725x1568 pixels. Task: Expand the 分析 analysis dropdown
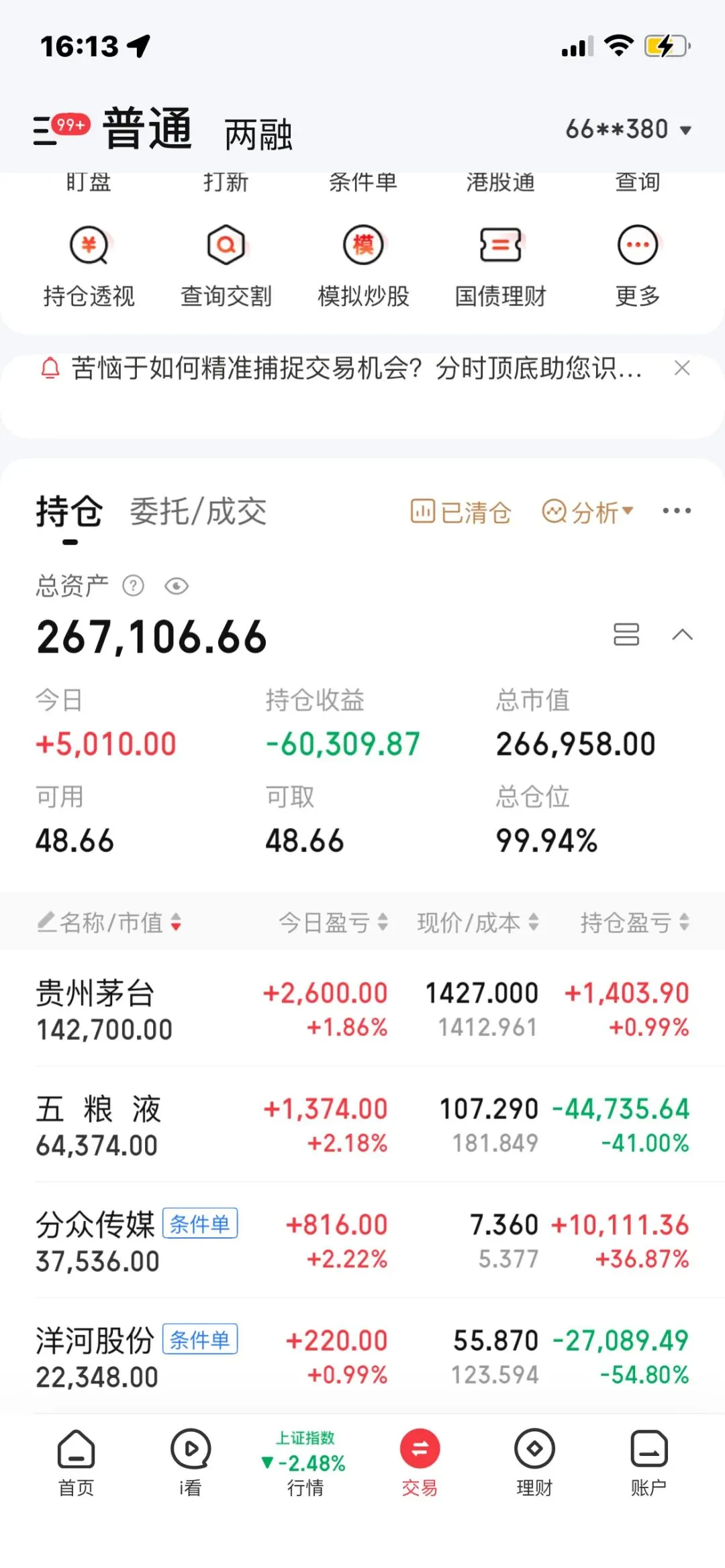[x=587, y=512]
